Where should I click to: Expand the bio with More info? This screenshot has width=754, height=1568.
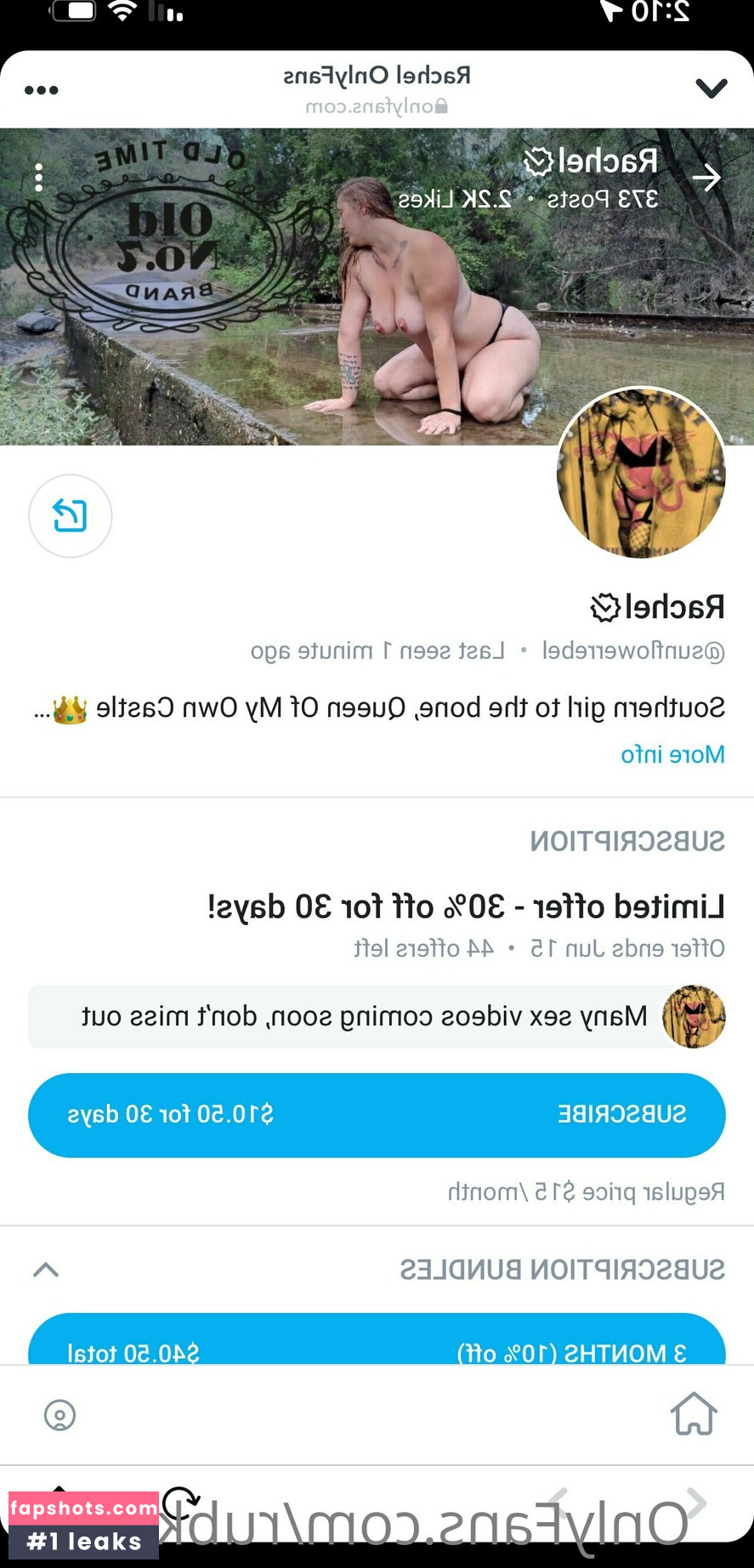coord(672,754)
